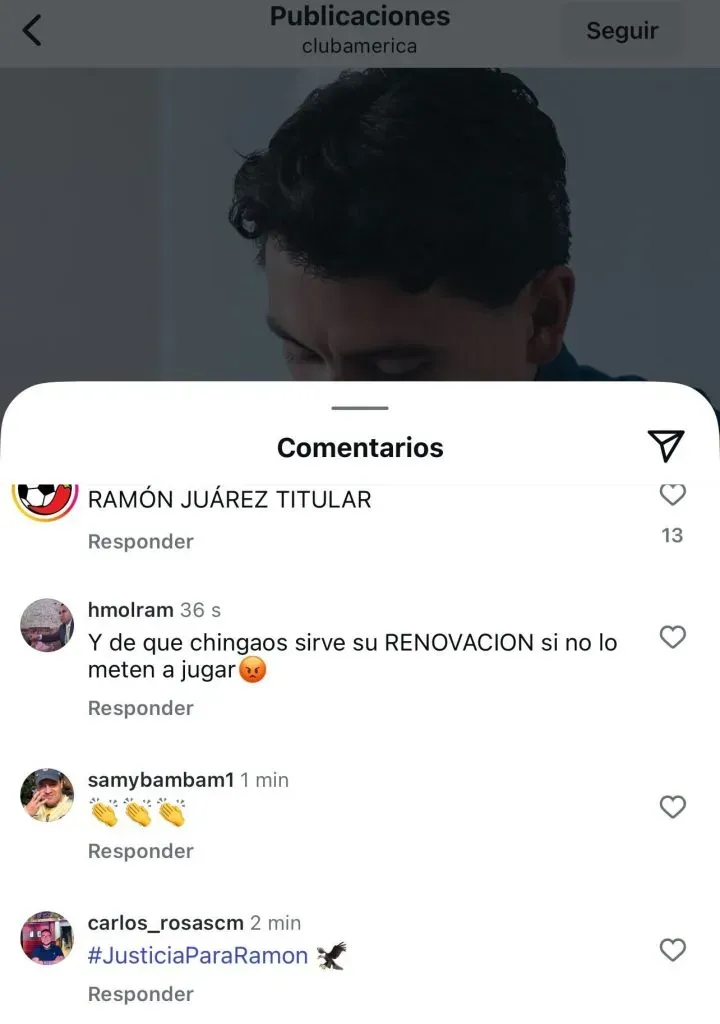Open samybambam1's profile avatar
This screenshot has width=720, height=1024.
pos(47,795)
